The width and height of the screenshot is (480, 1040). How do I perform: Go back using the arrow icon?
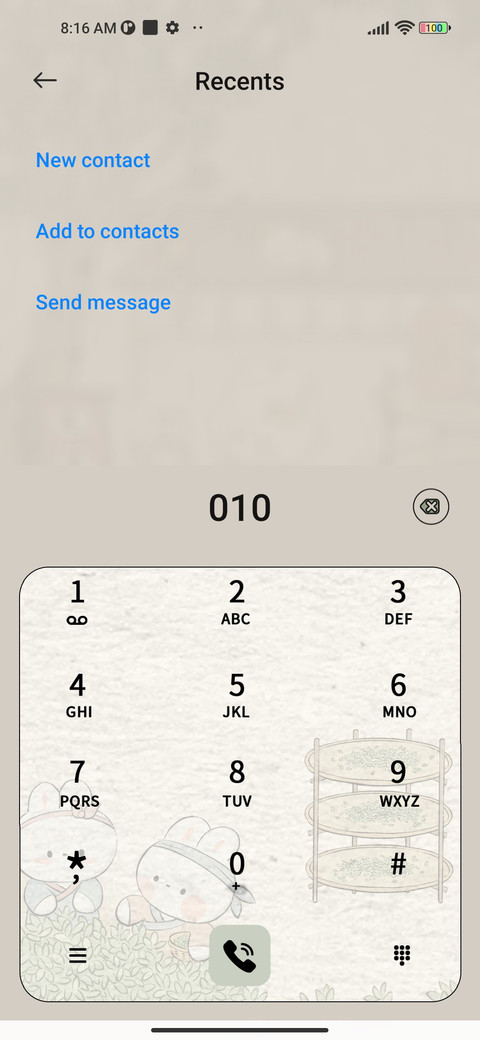pyautogui.click(x=45, y=81)
